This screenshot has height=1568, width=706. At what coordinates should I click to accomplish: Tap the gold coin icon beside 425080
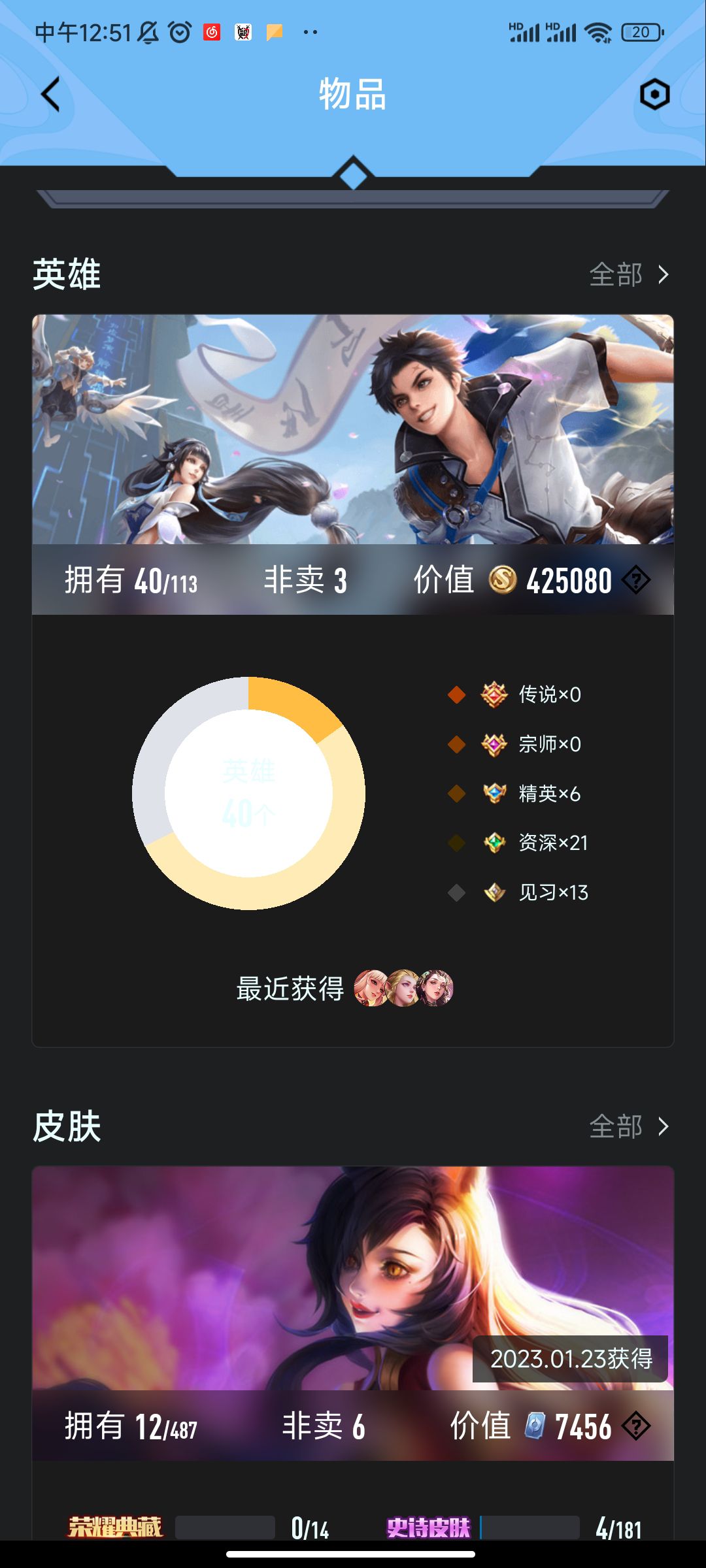click(503, 580)
